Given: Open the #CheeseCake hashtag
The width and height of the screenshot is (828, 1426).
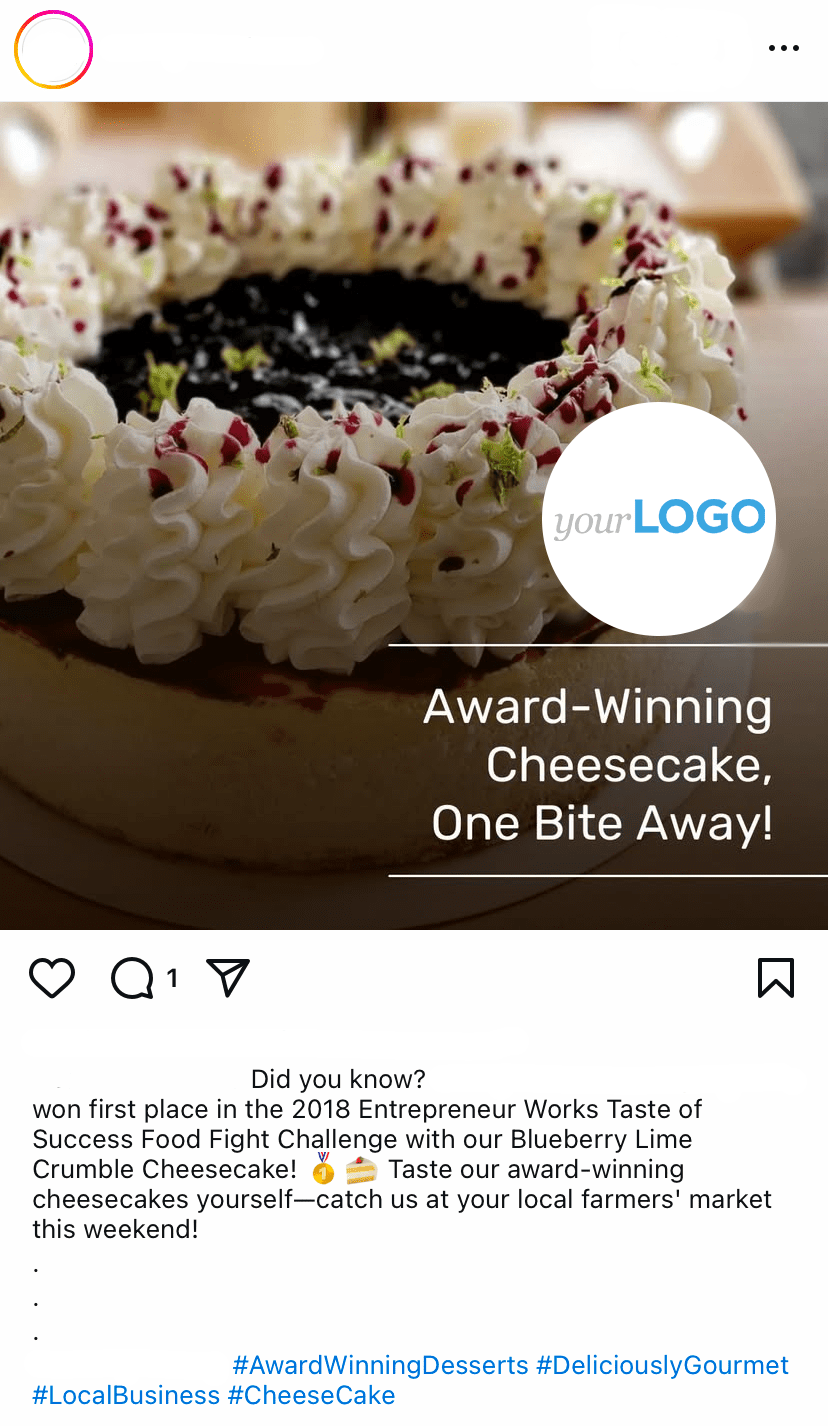Looking at the screenshot, I should (x=311, y=1395).
